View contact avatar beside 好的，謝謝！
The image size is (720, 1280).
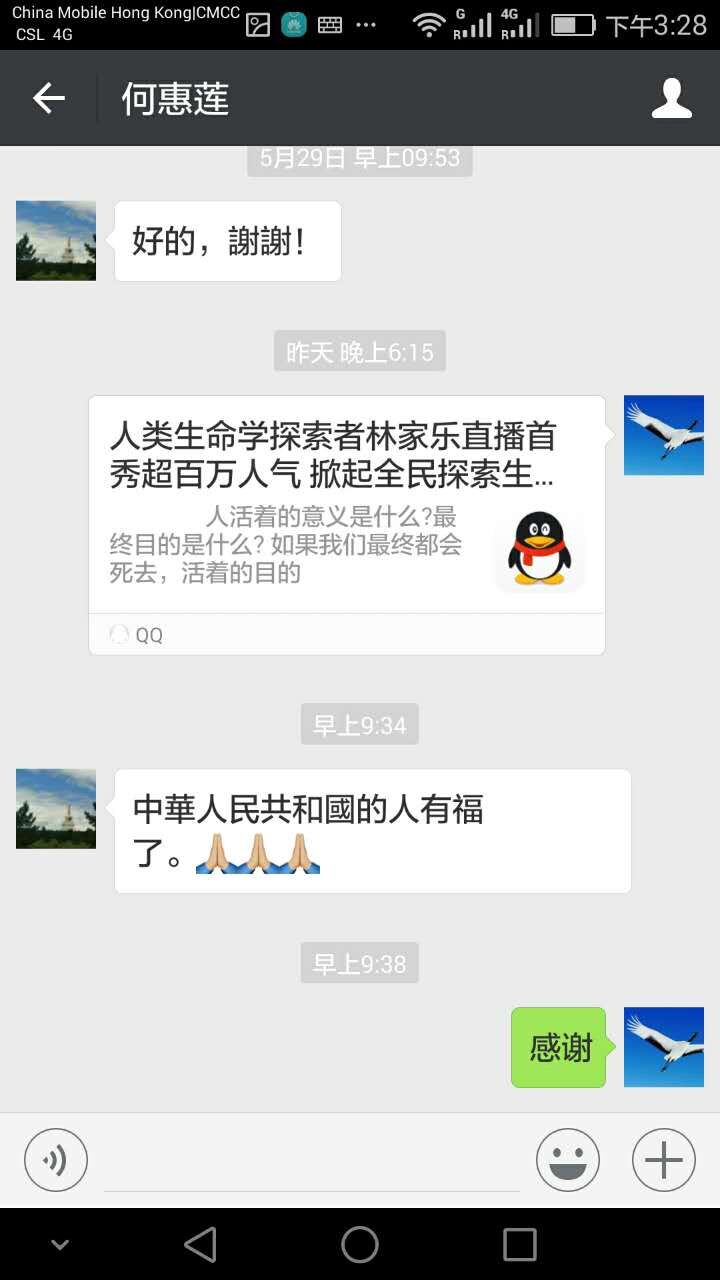coord(56,240)
